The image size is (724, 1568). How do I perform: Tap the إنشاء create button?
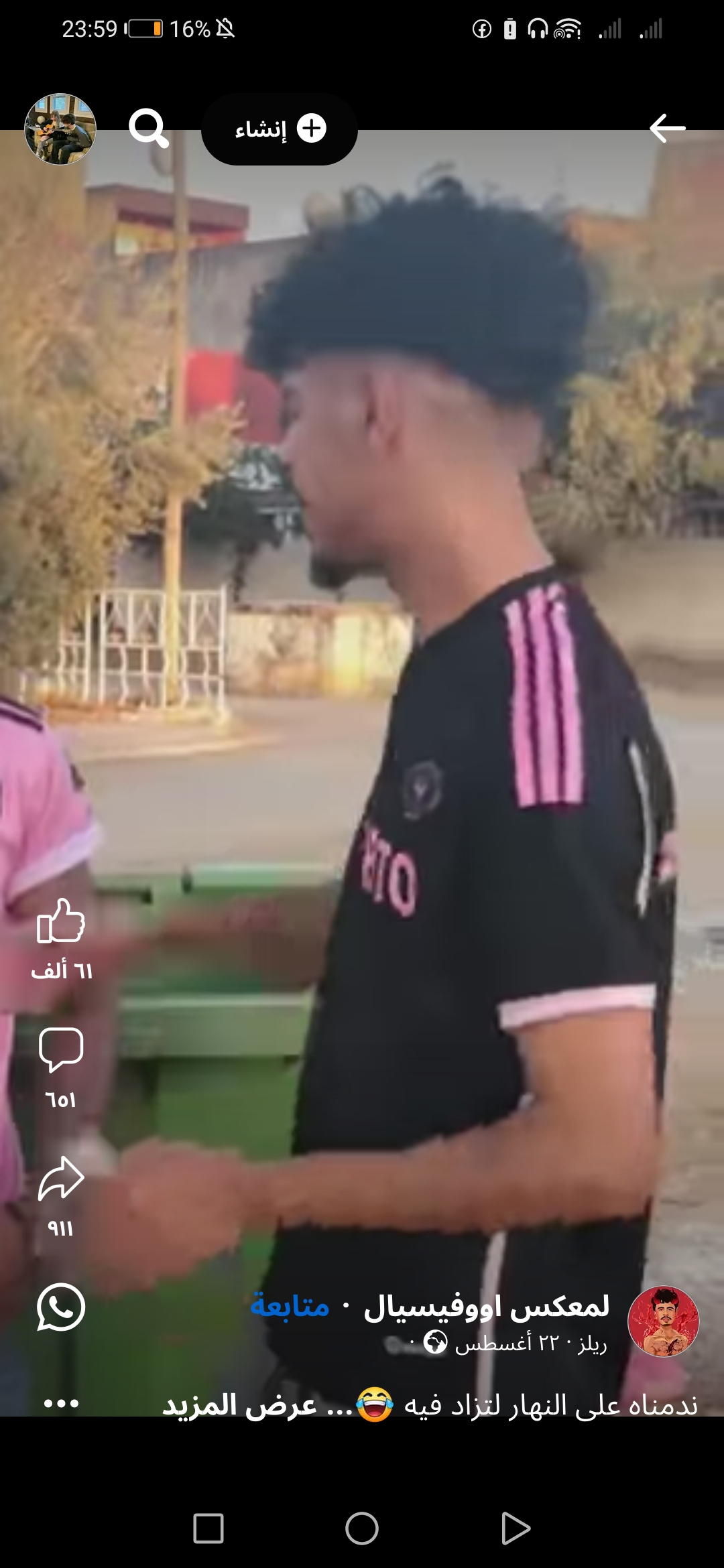point(280,129)
